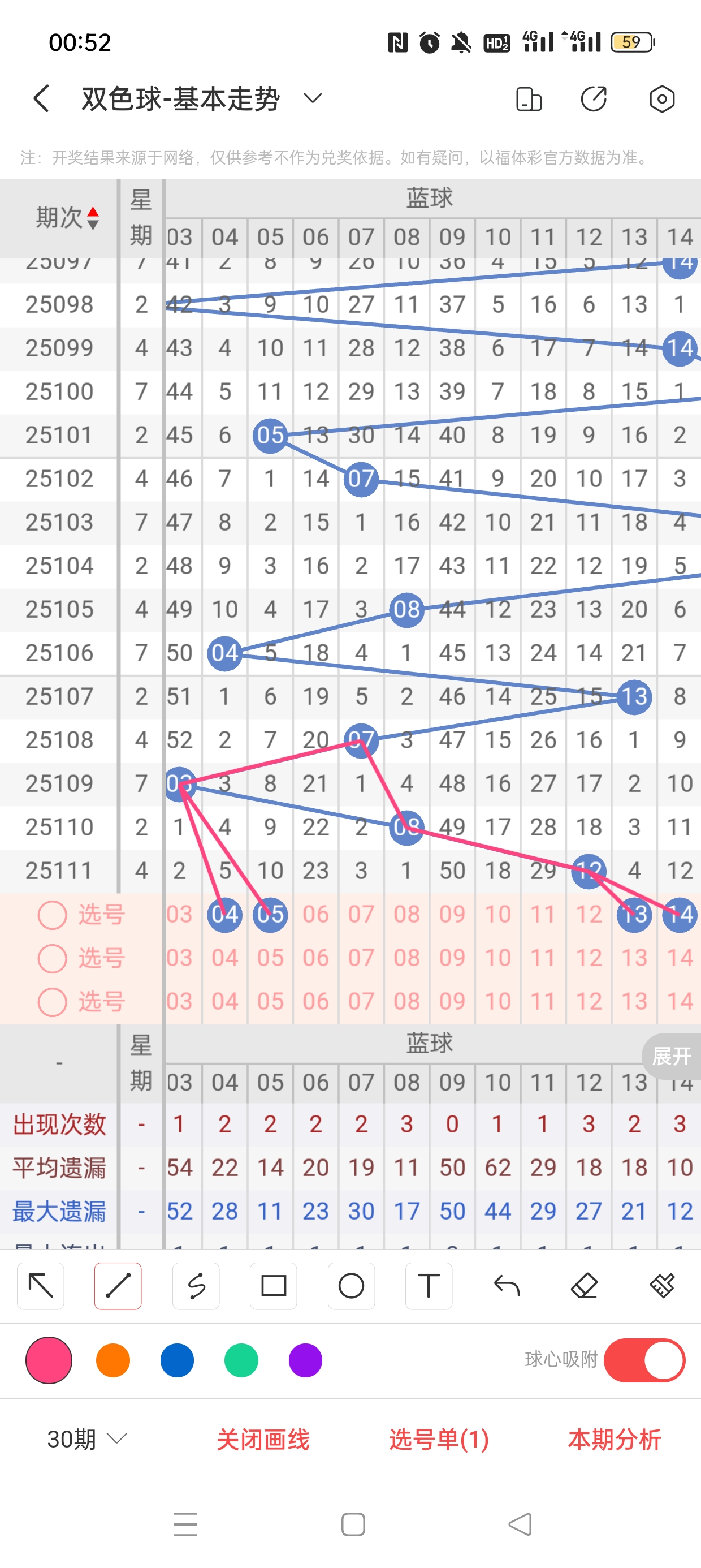This screenshot has height=1568, width=701.
Task: Tap the 展开 button to expand statistics
Action: tap(671, 1056)
